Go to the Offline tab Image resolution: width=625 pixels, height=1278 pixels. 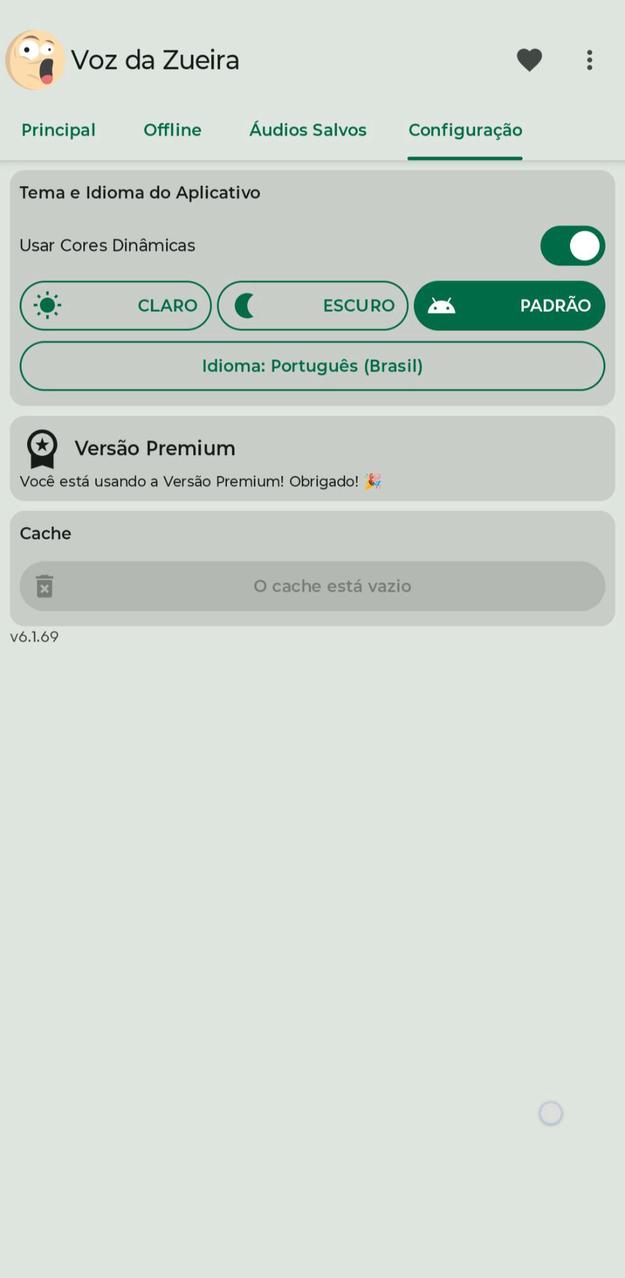172,130
